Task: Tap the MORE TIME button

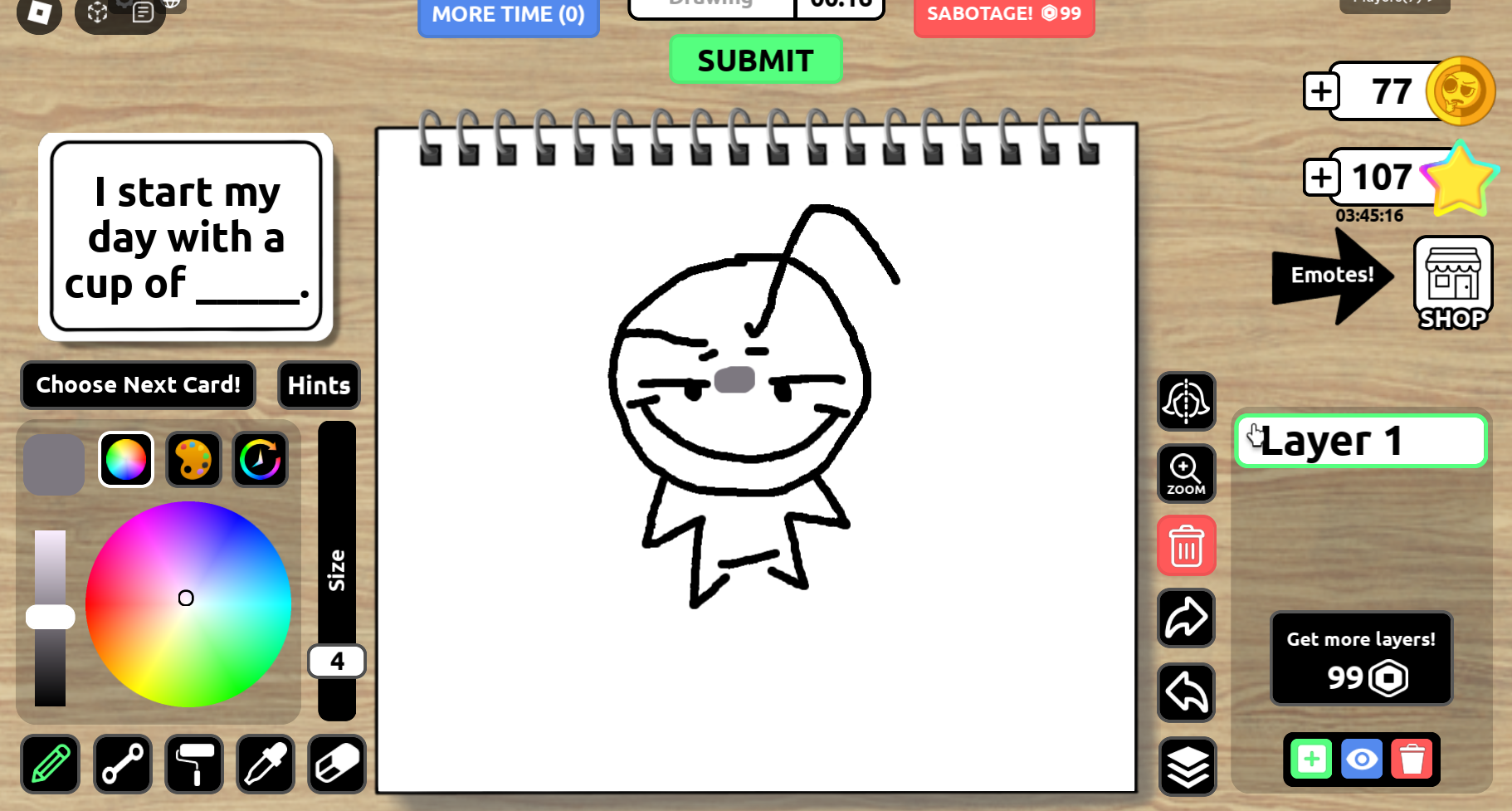Action: point(508,15)
